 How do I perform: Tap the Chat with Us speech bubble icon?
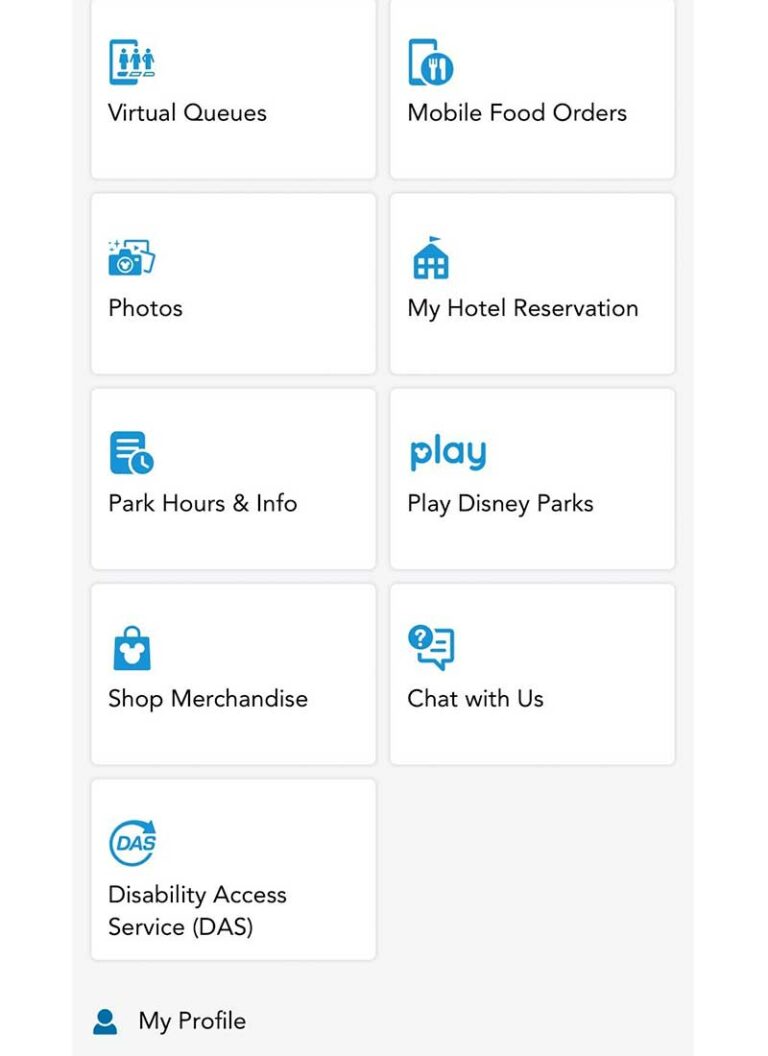[x=431, y=645]
